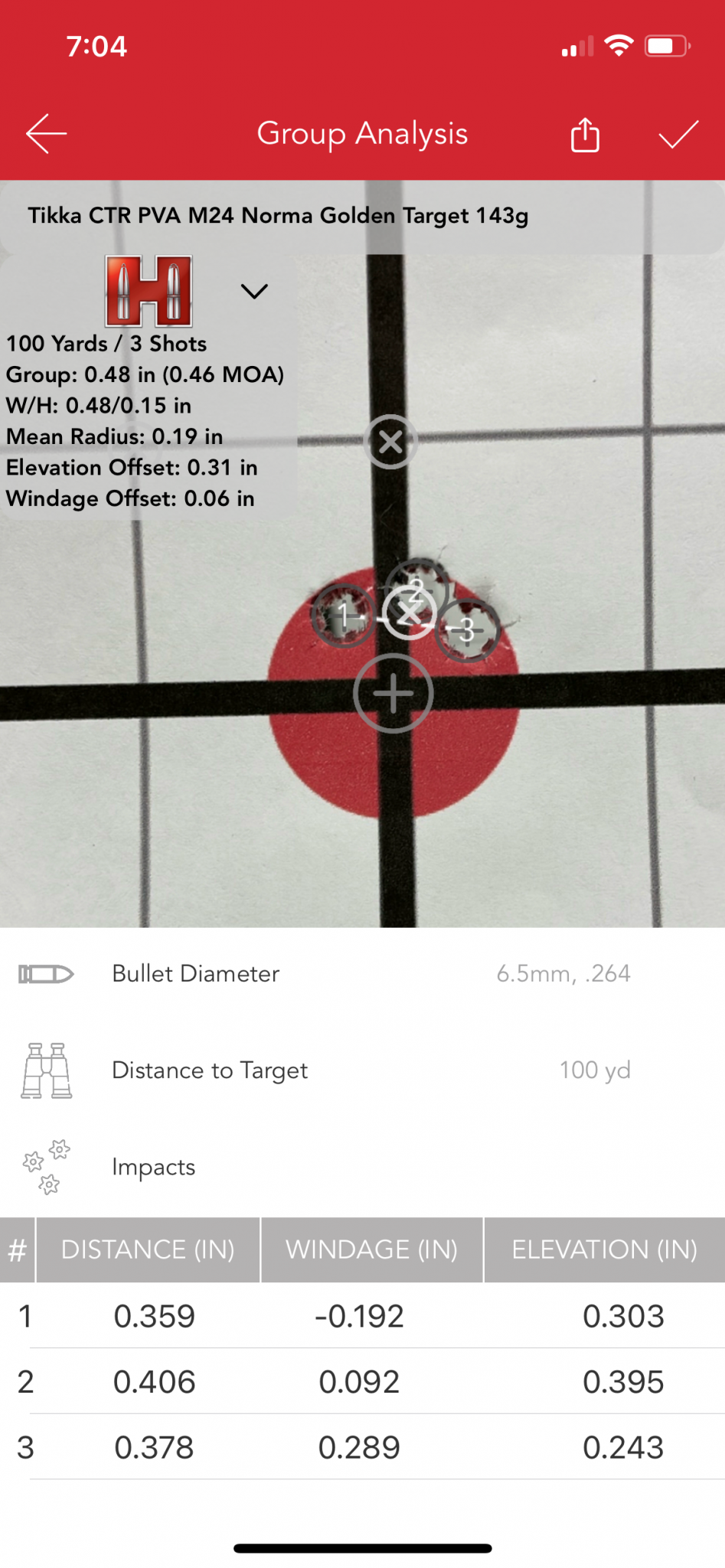Select impact marker 3 on target
The image size is (725, 1568).
tap(468, 631)
